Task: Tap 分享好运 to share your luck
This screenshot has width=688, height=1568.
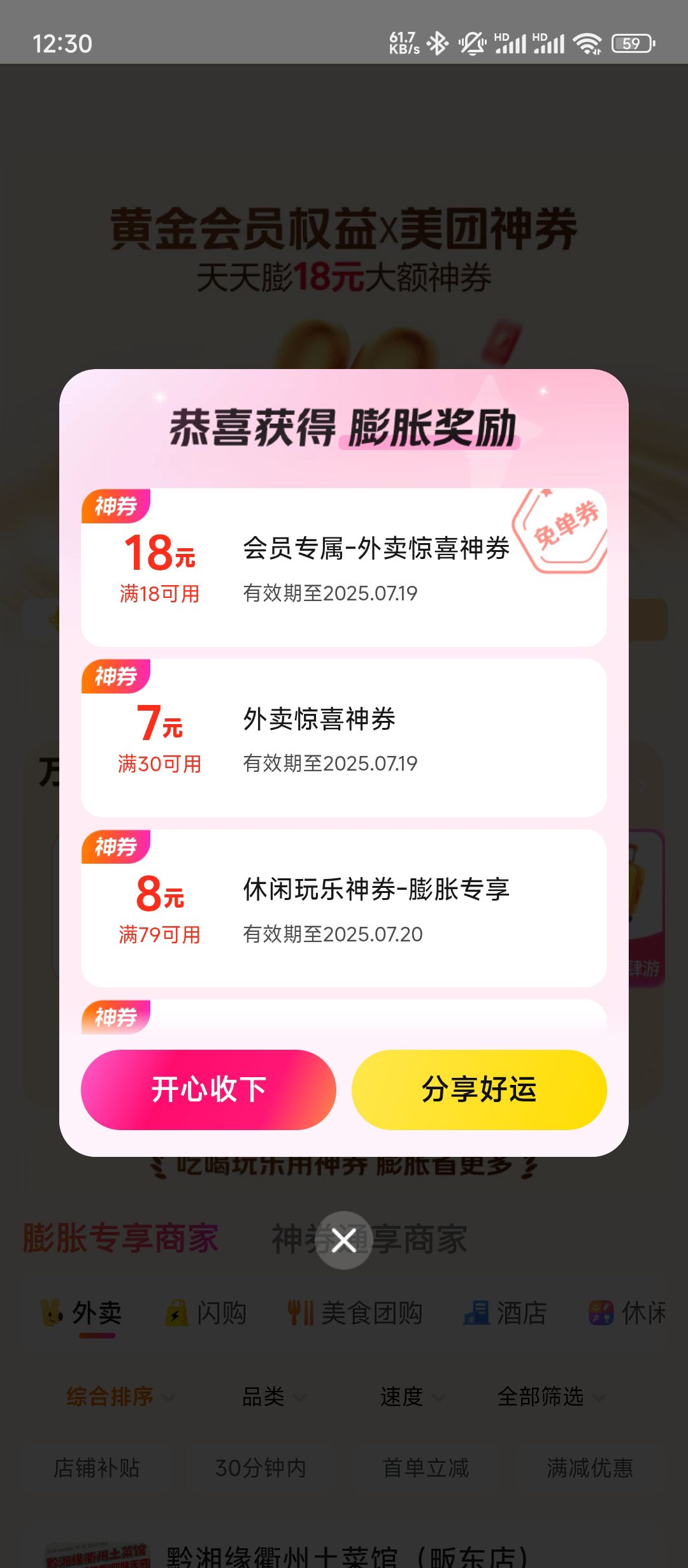Action: (479, 1089)
